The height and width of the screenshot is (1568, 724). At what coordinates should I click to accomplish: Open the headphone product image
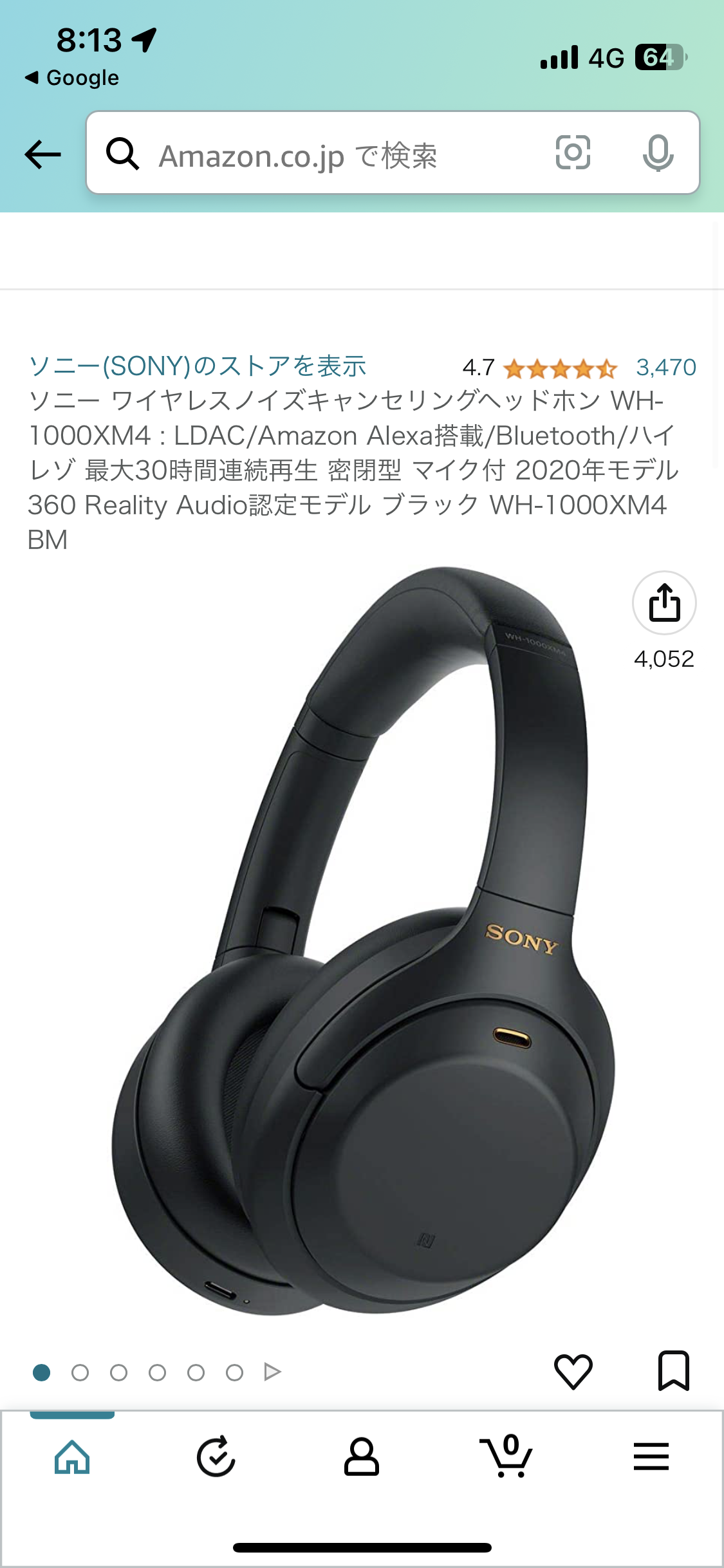pos(362,940)
